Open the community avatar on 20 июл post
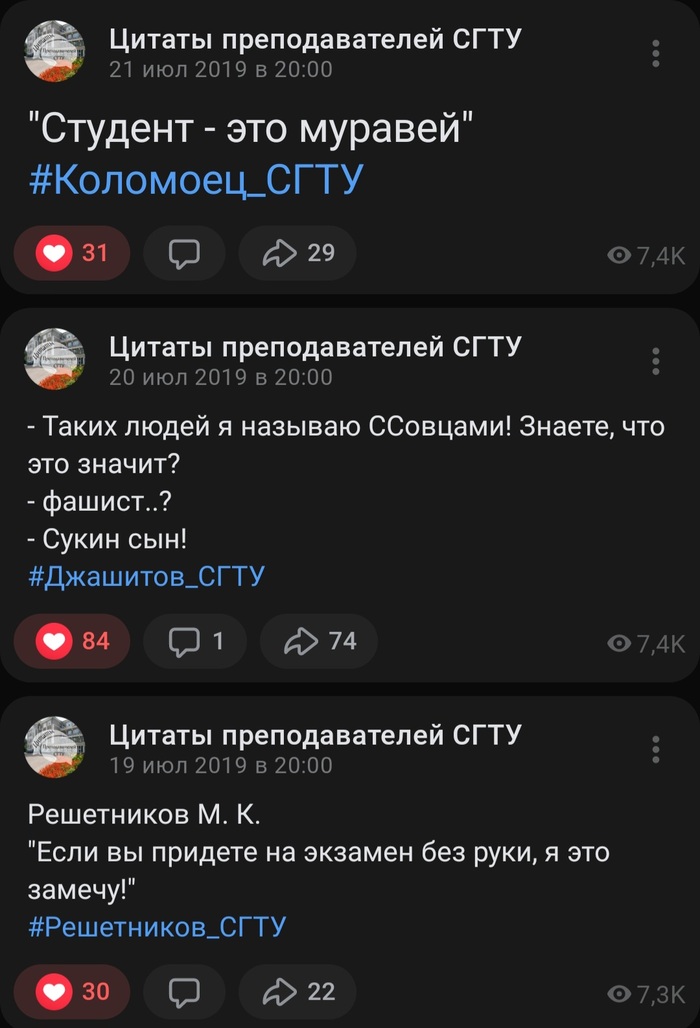 click(55, 359)
